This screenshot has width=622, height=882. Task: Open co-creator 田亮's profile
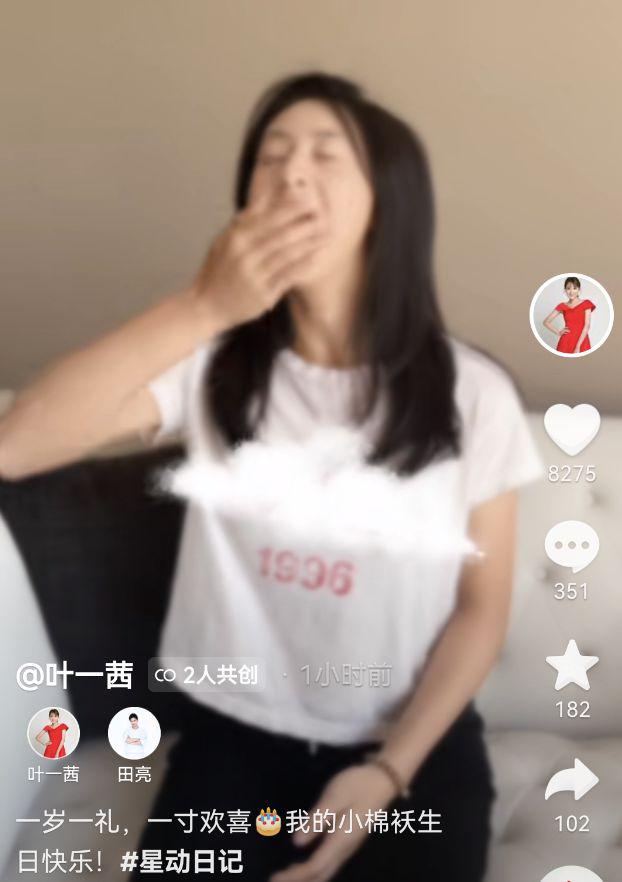point(134,733)
